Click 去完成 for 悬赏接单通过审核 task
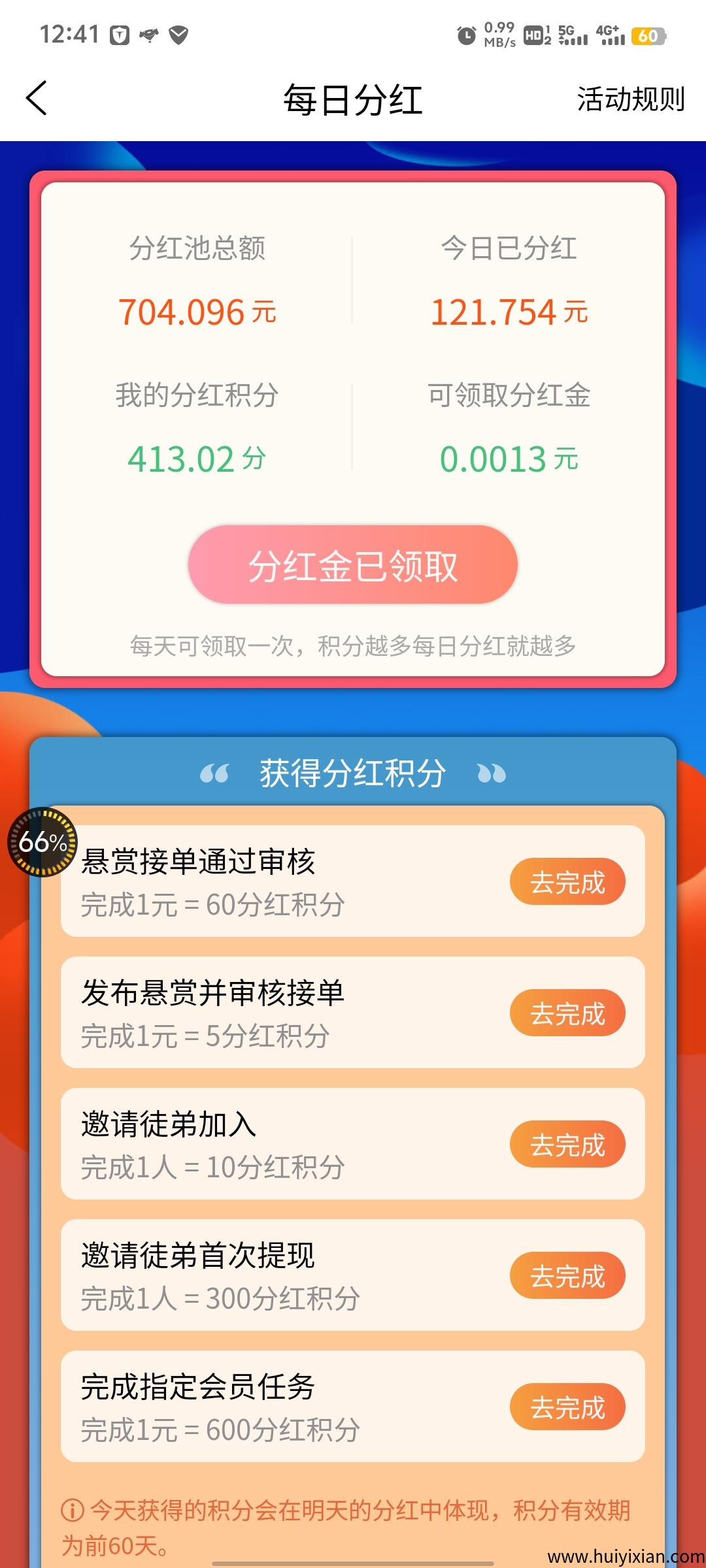706x1568 pixels. (567, 881)
